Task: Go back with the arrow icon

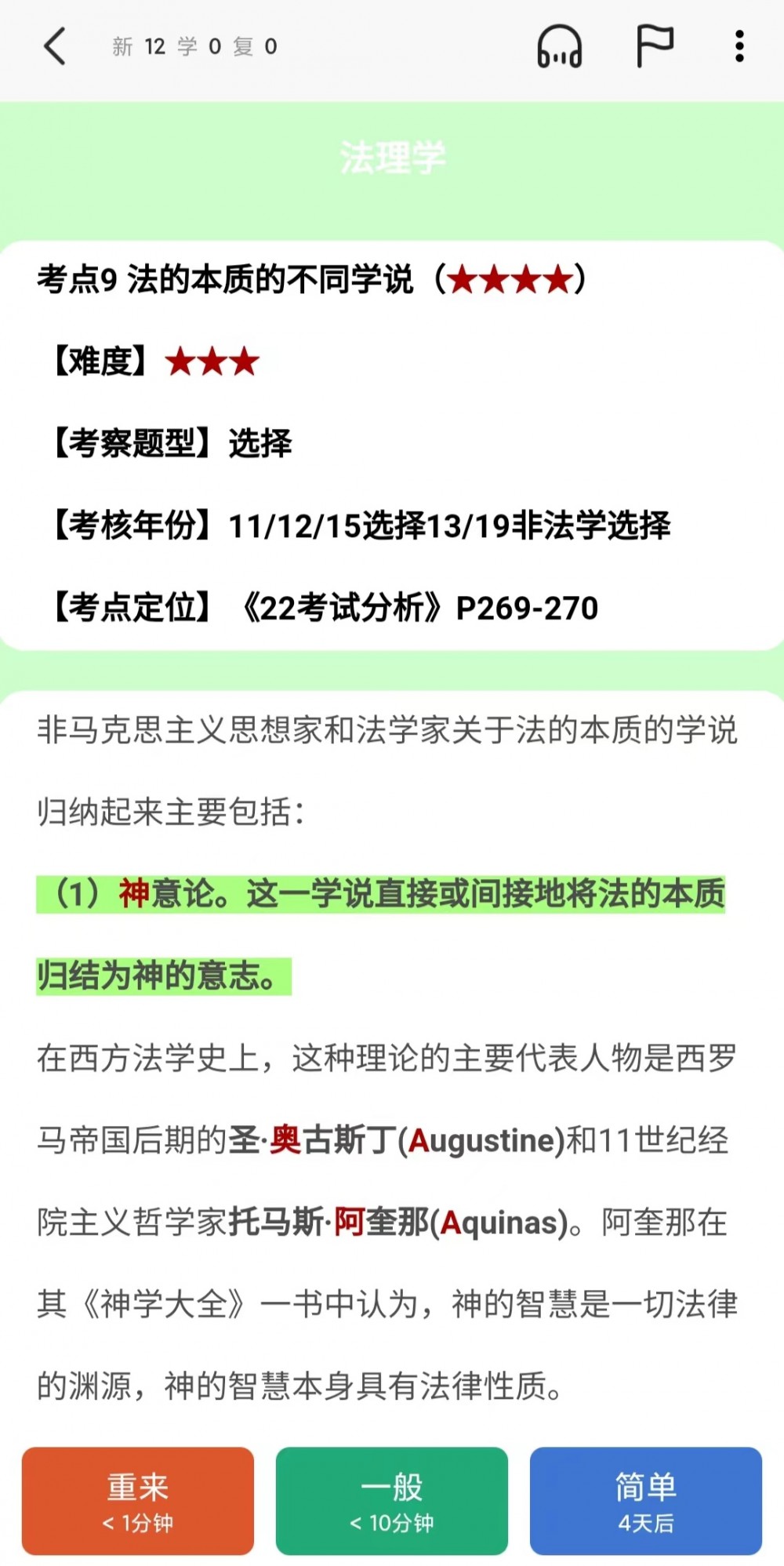Action: tap(54, 46)
